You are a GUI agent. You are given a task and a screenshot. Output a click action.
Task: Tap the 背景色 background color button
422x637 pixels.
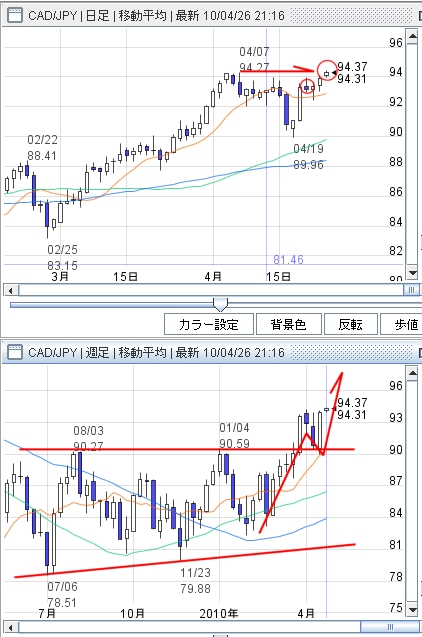[x=288, y=324]
